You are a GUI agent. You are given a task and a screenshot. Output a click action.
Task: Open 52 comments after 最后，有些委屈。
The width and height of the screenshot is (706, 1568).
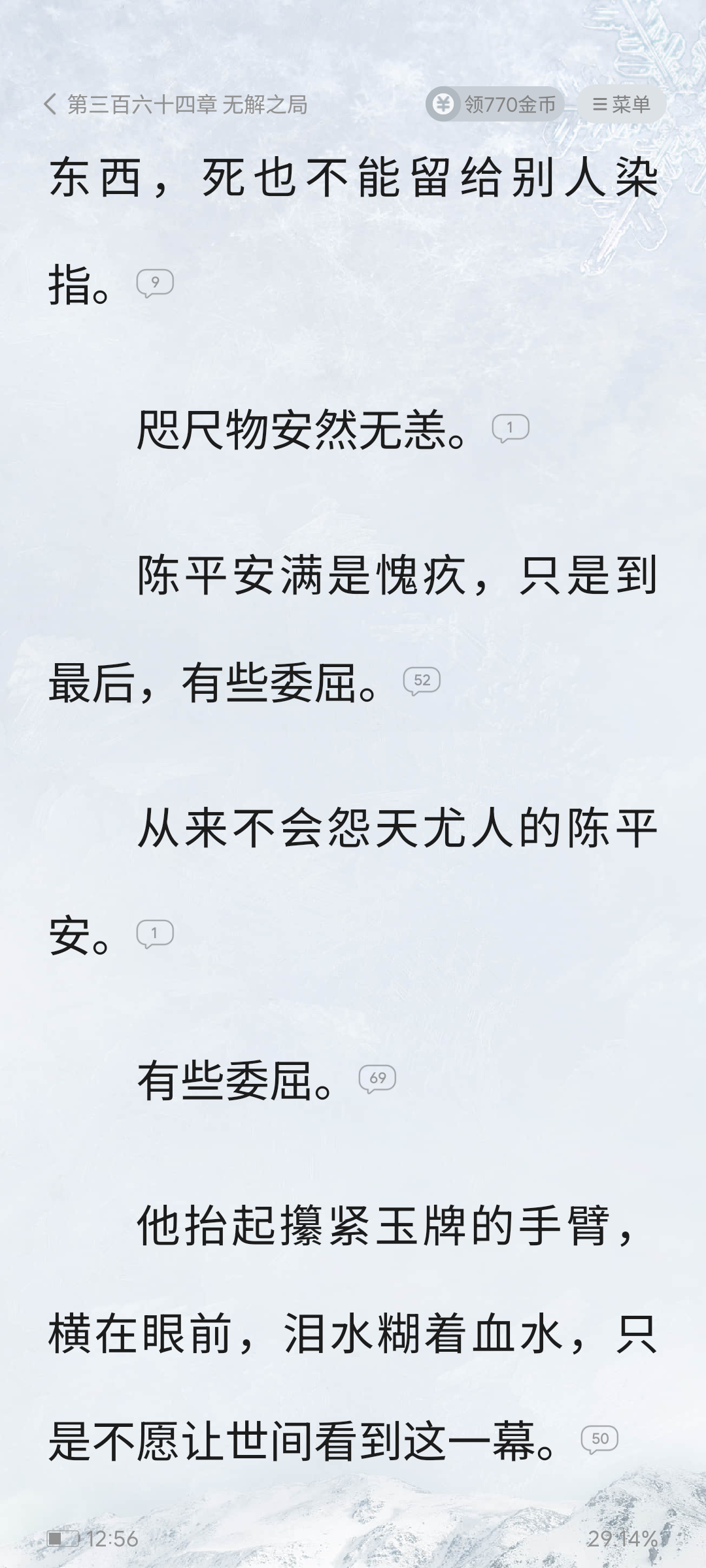click(x=422, y=681)
